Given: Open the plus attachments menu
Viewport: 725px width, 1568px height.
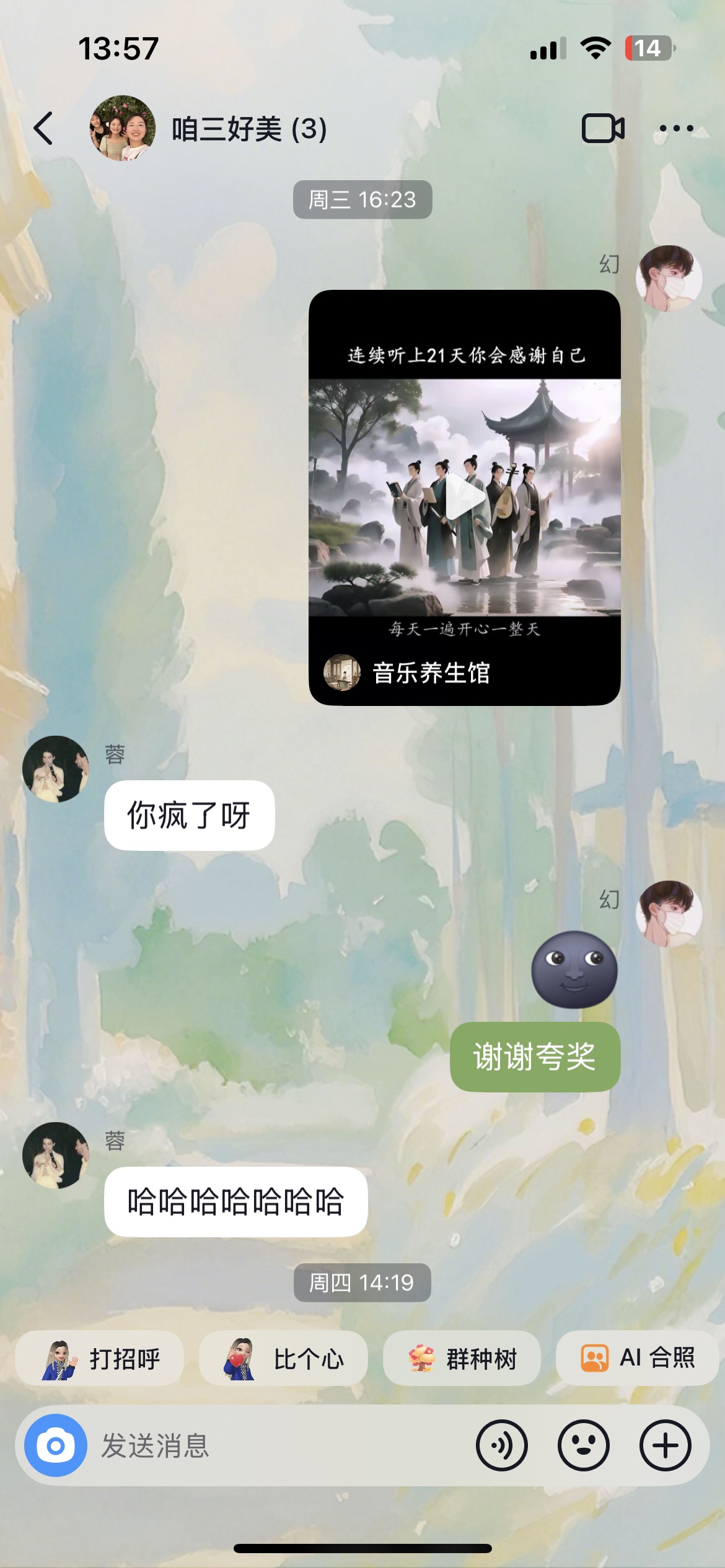Looking at the screenshot, I should click(665, 1445).
